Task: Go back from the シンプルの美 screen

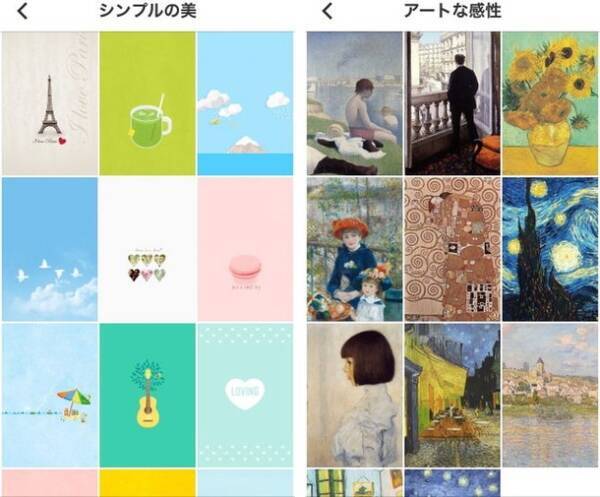Action: pos(22,13)
